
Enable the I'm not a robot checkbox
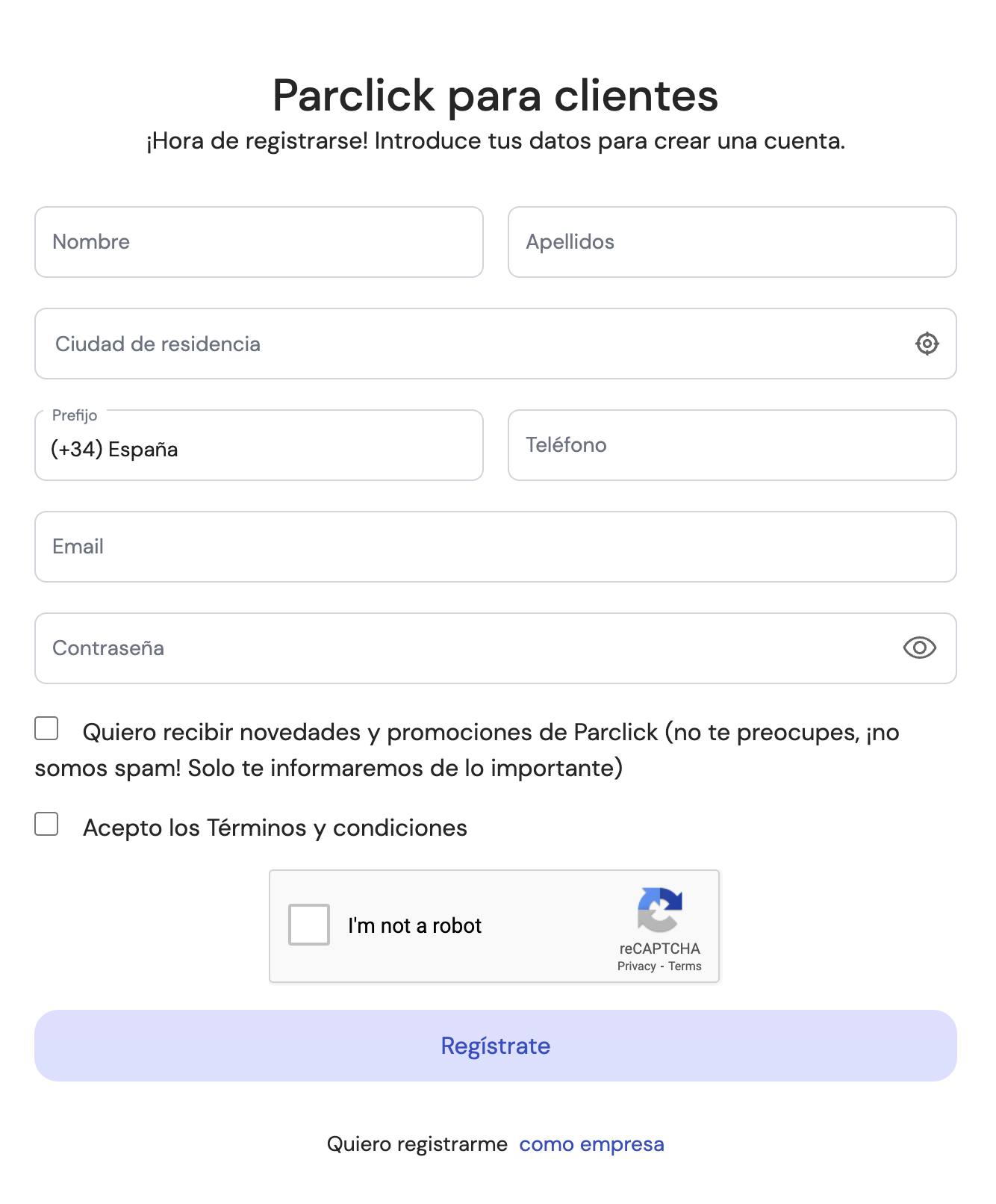[x=309, y=925]
